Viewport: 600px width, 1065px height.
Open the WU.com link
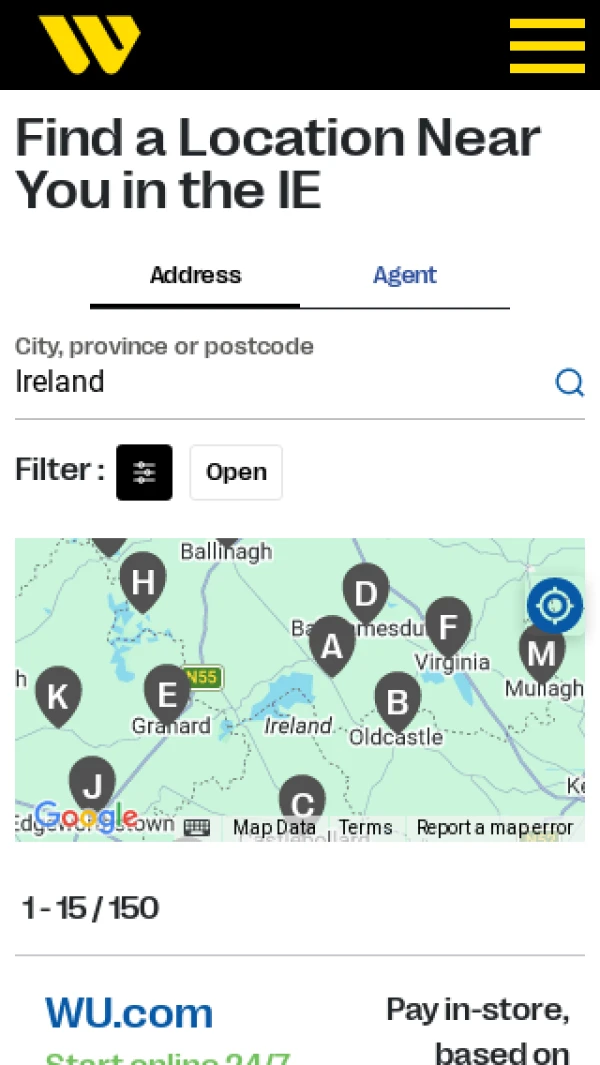[x=129, y=1013]
